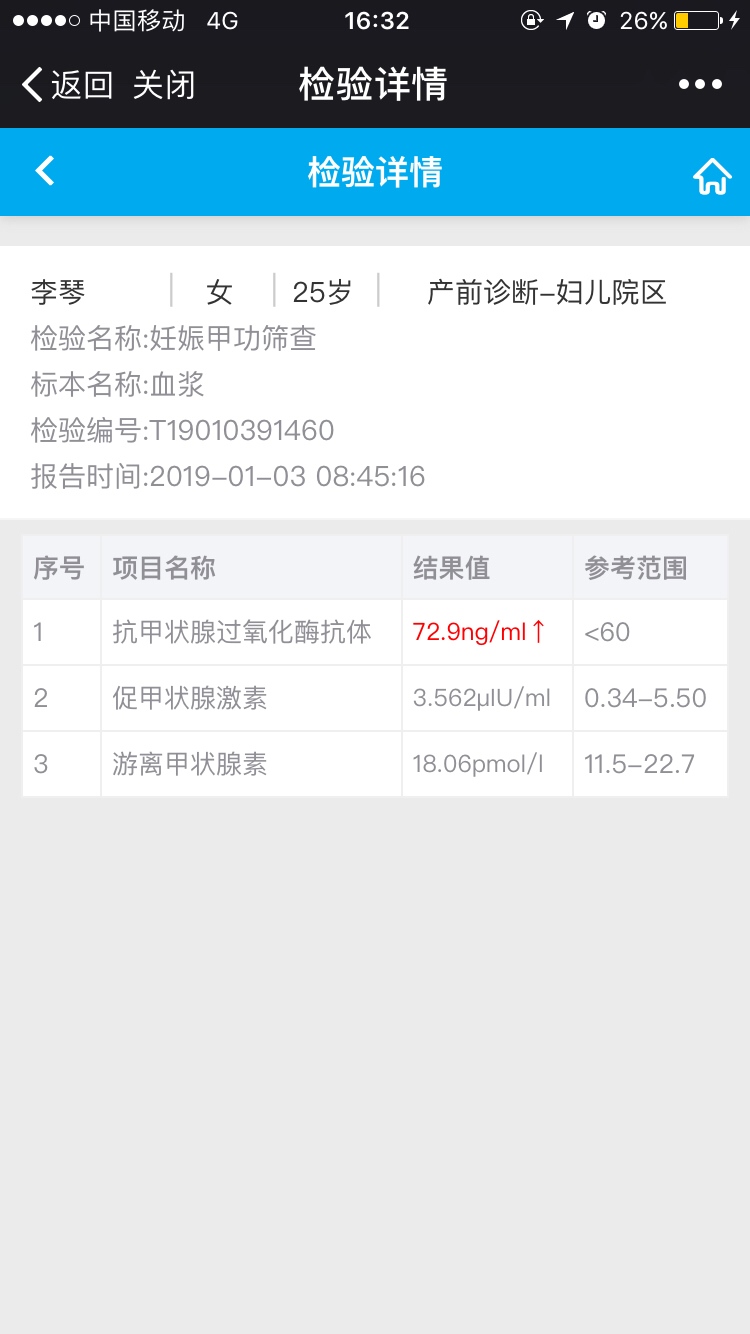This screenshot has width=750, height=1334.
Task: Open the three-dot overflow menu
Action: (700, 85)
